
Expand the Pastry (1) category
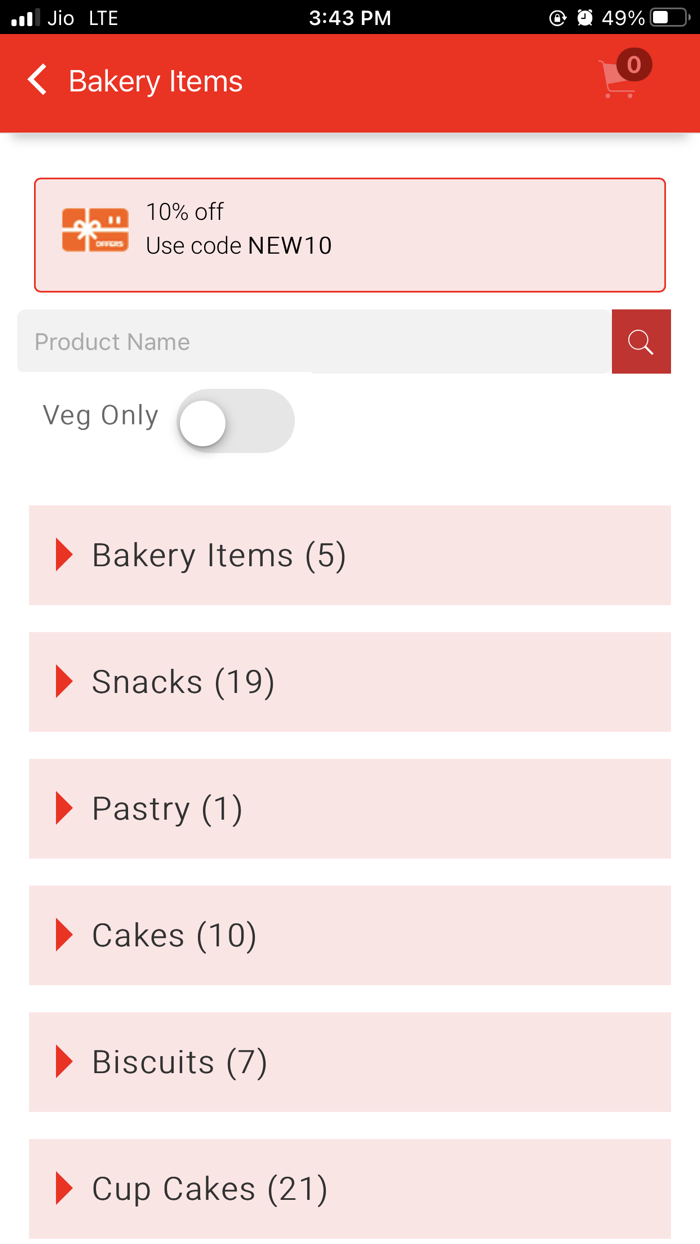point(350,808)
